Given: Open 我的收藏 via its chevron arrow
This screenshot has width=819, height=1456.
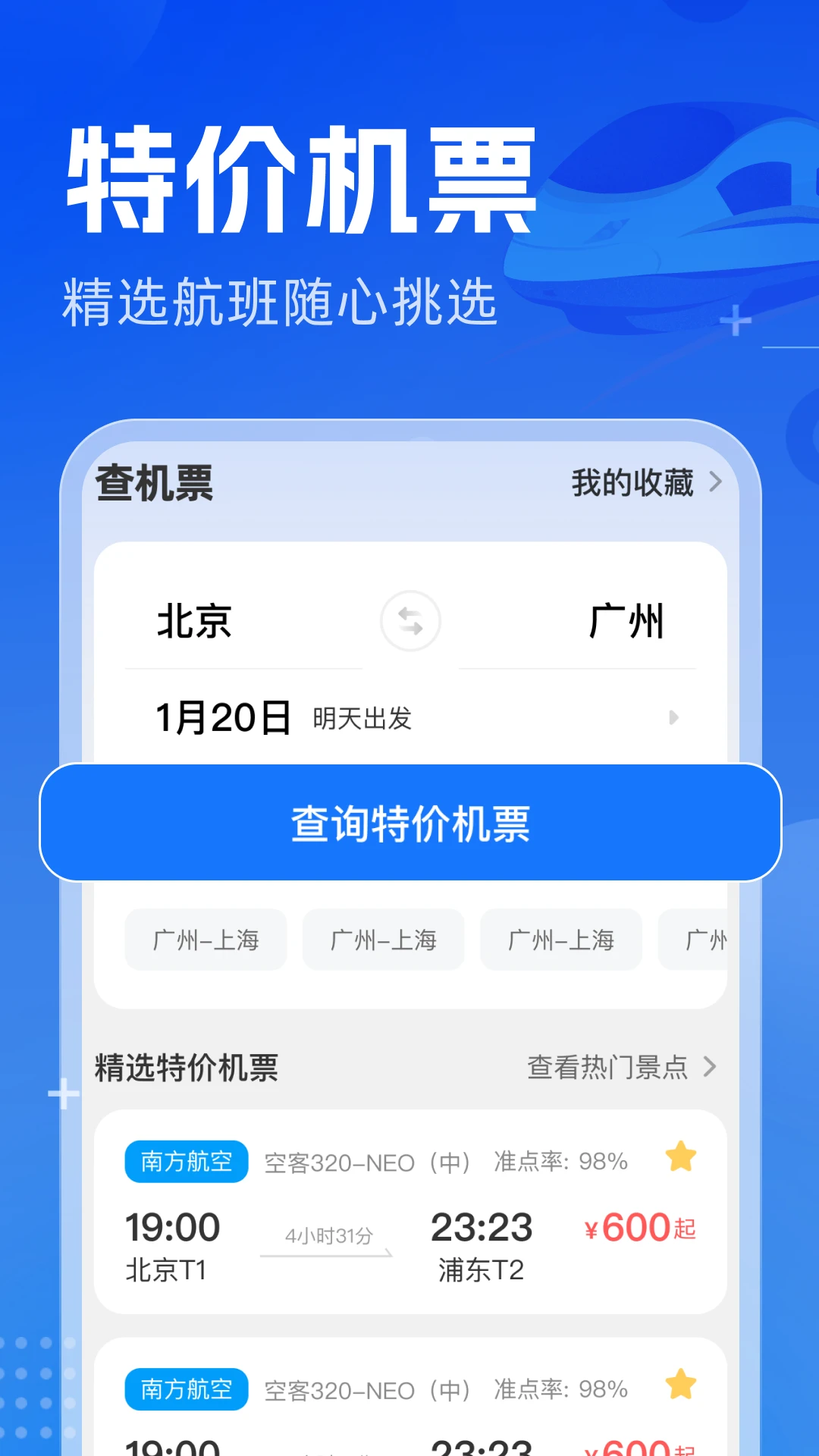Looking at the screenshot, I should coord(717,480).
